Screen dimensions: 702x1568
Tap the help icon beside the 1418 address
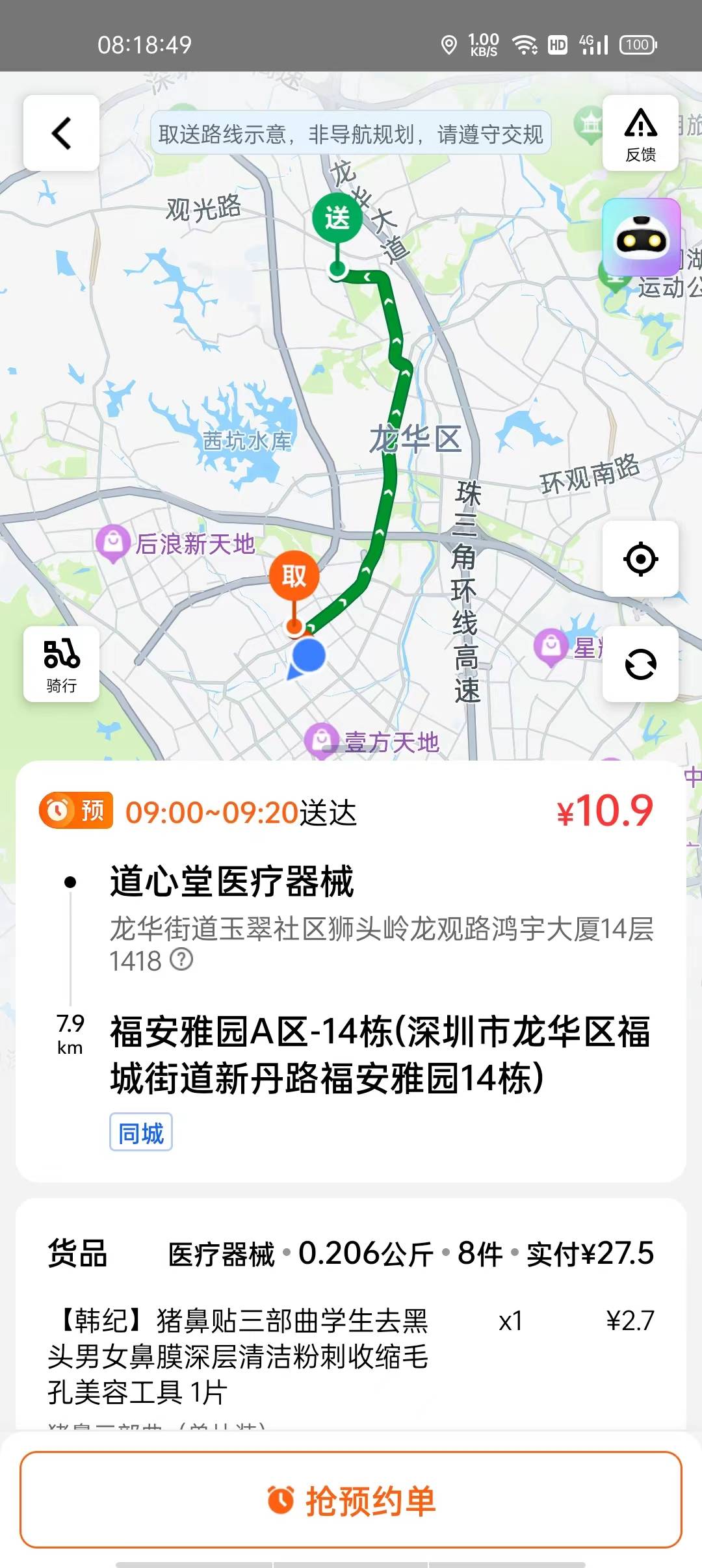point(181,959)
